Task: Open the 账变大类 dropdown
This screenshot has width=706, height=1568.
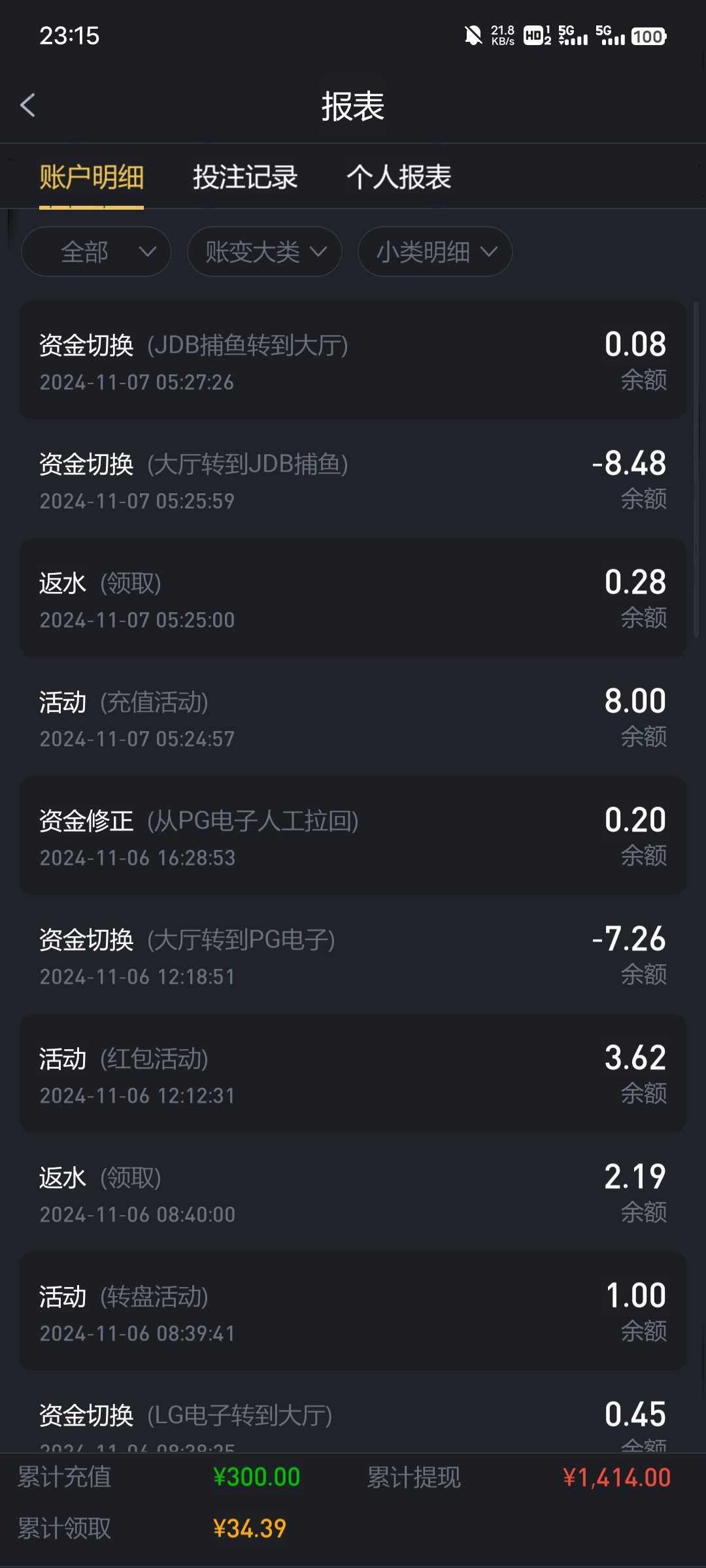Action: [265, 252]
